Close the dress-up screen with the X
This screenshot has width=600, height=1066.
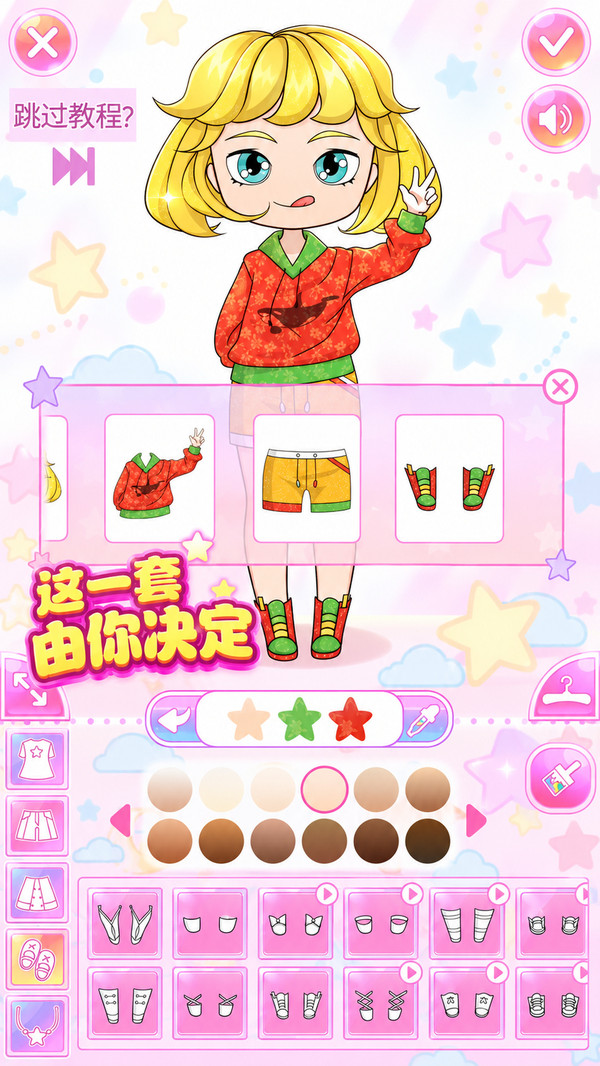[42, 42]
